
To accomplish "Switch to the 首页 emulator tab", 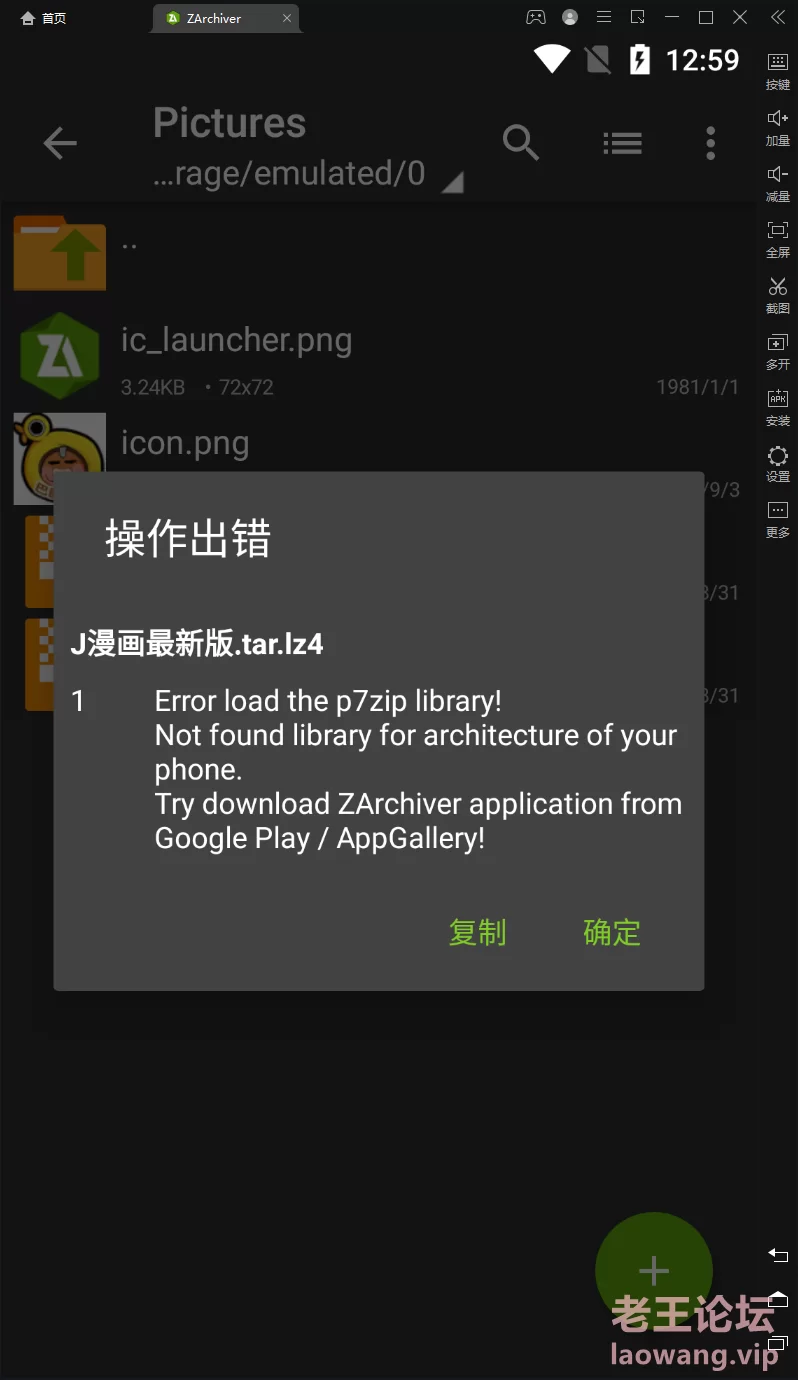I will [44, 18].
